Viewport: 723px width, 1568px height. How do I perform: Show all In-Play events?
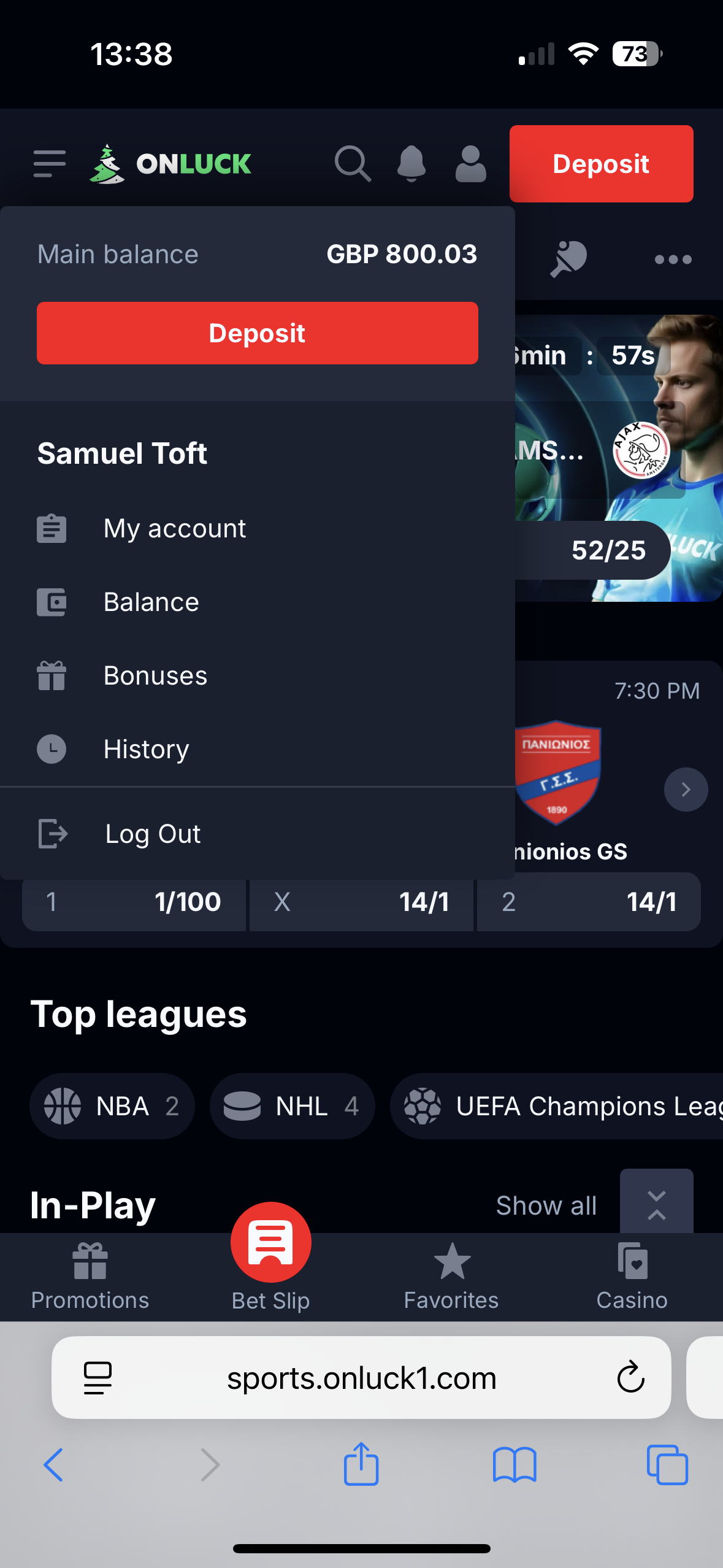[x=546, y=1205]
